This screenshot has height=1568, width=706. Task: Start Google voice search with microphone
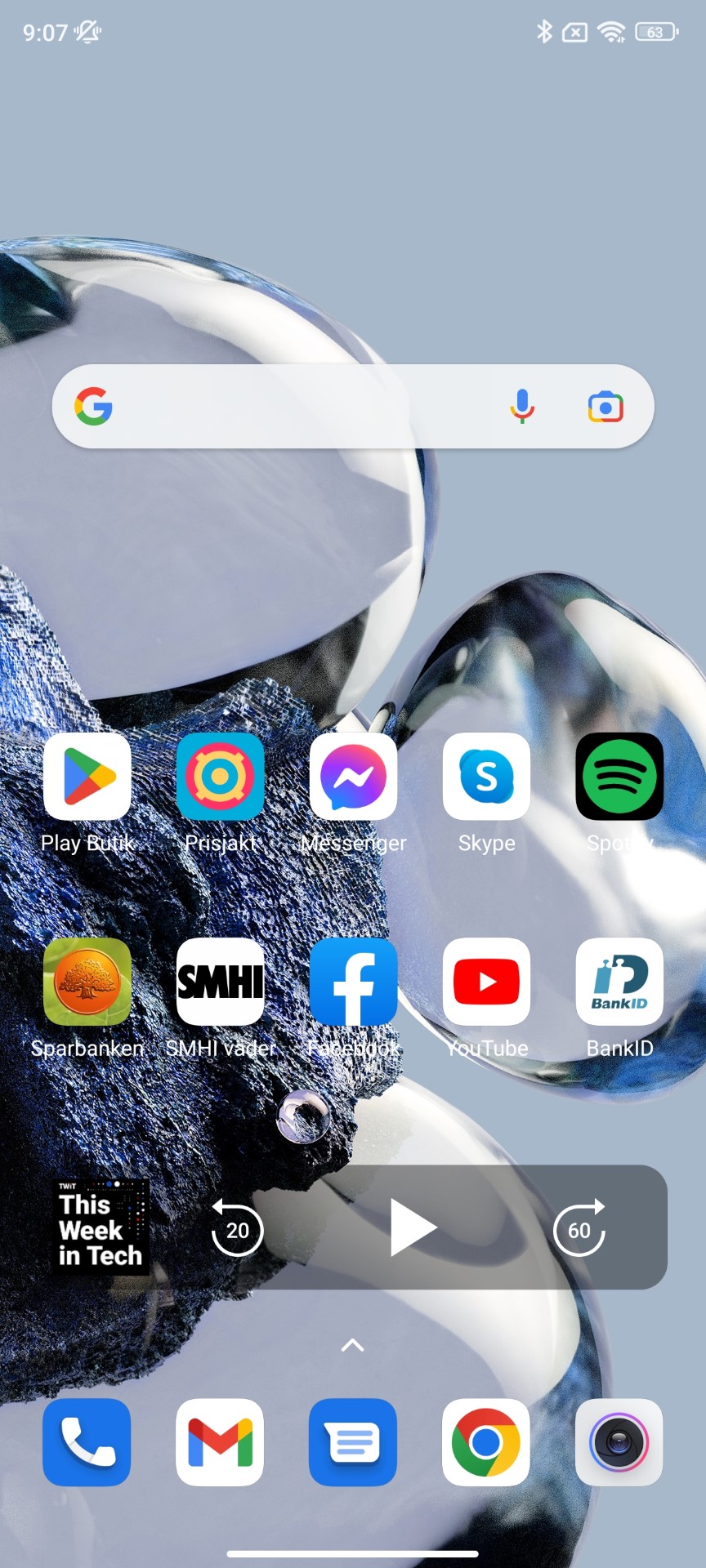pos(522,406)
